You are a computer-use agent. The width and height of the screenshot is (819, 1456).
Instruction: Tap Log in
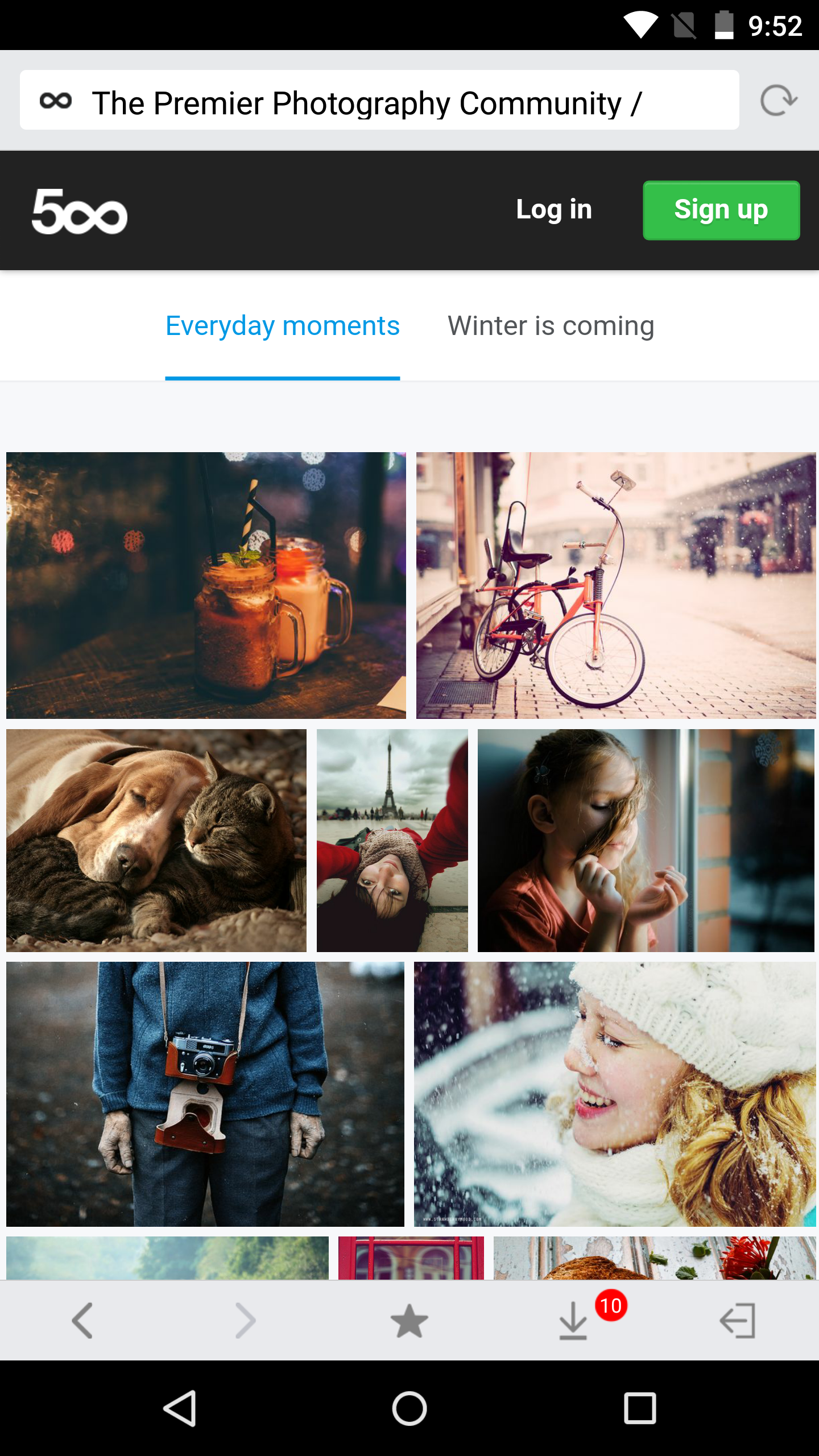coord(553,209)
